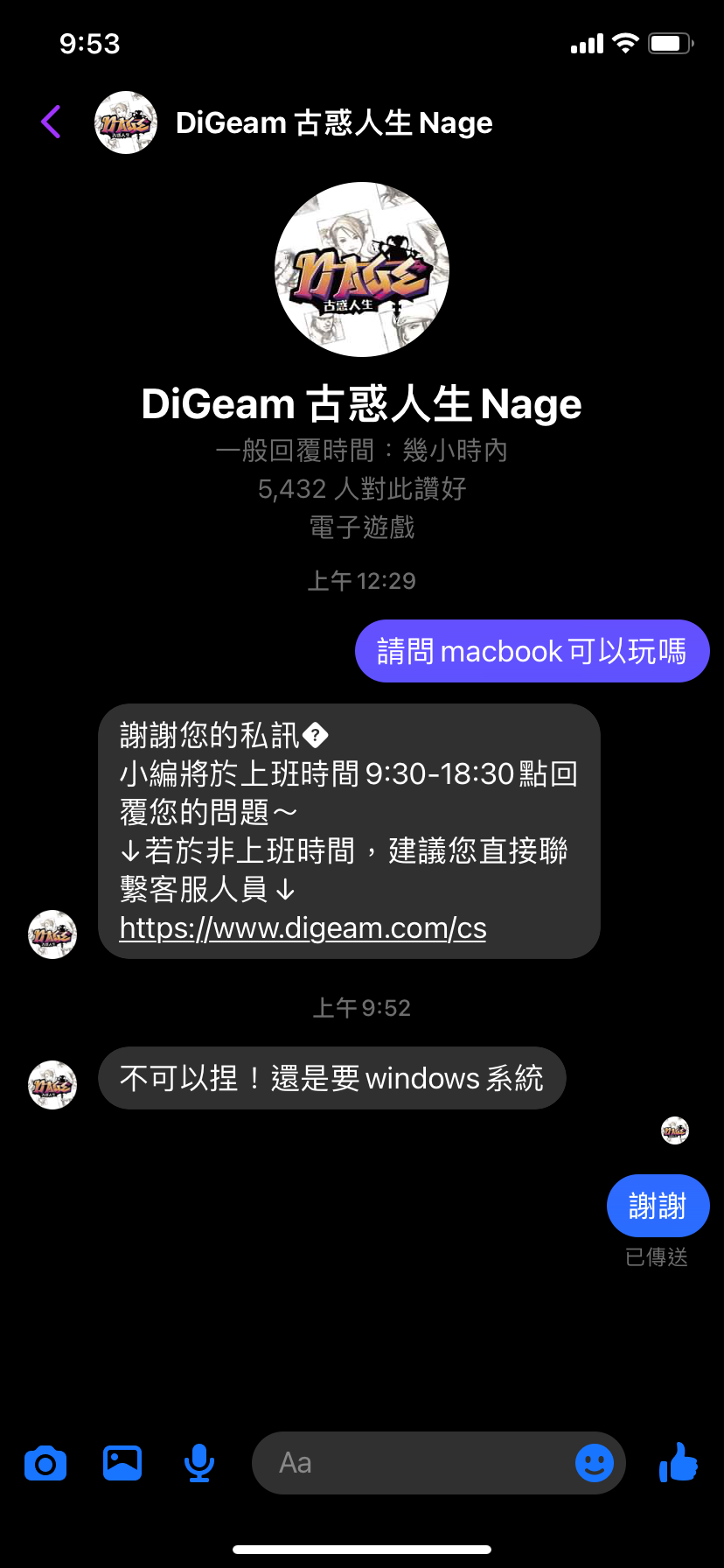The width and height of the screenshot is (724, 1568).
Task: Go back with the purple arrow
Action: (51, 122)
